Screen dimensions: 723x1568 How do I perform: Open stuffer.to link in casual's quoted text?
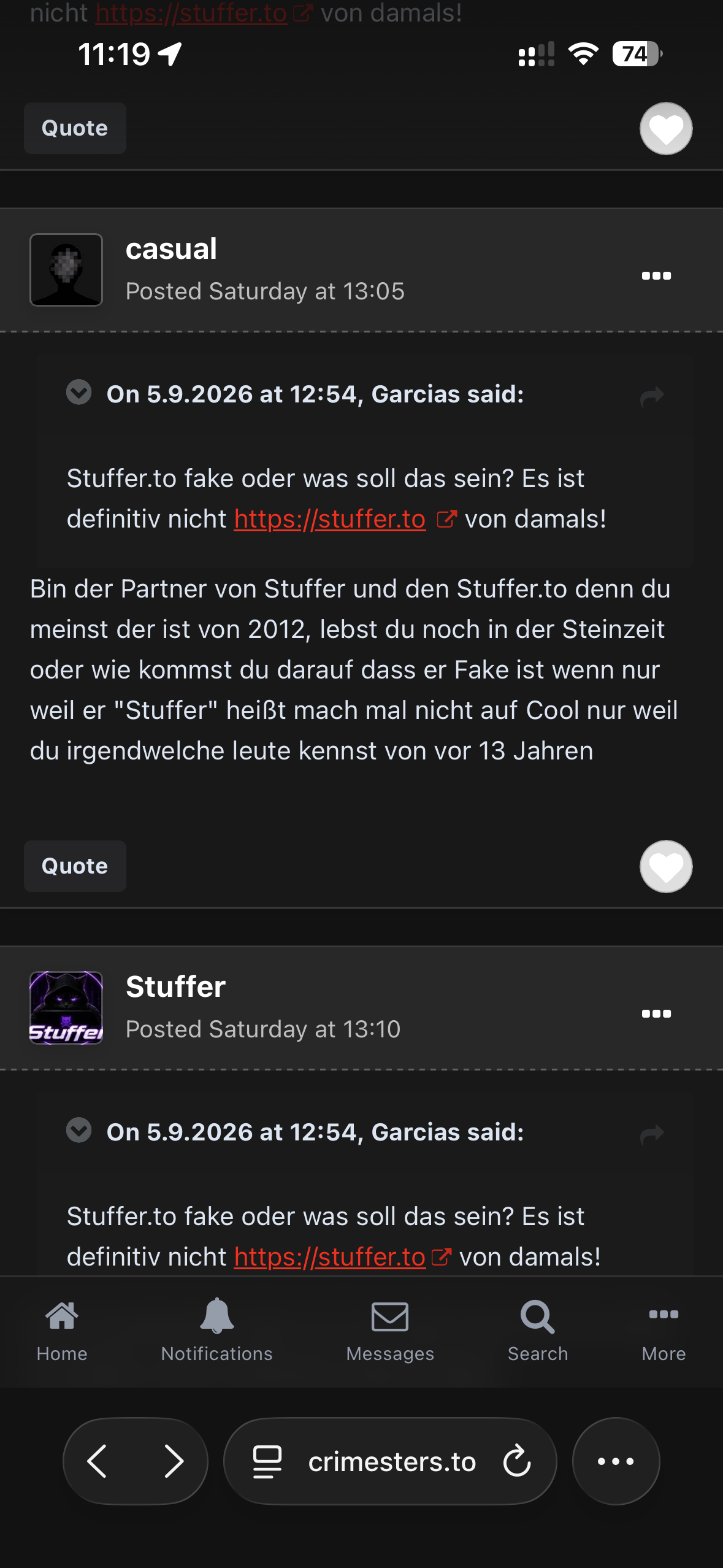point(330,519)
